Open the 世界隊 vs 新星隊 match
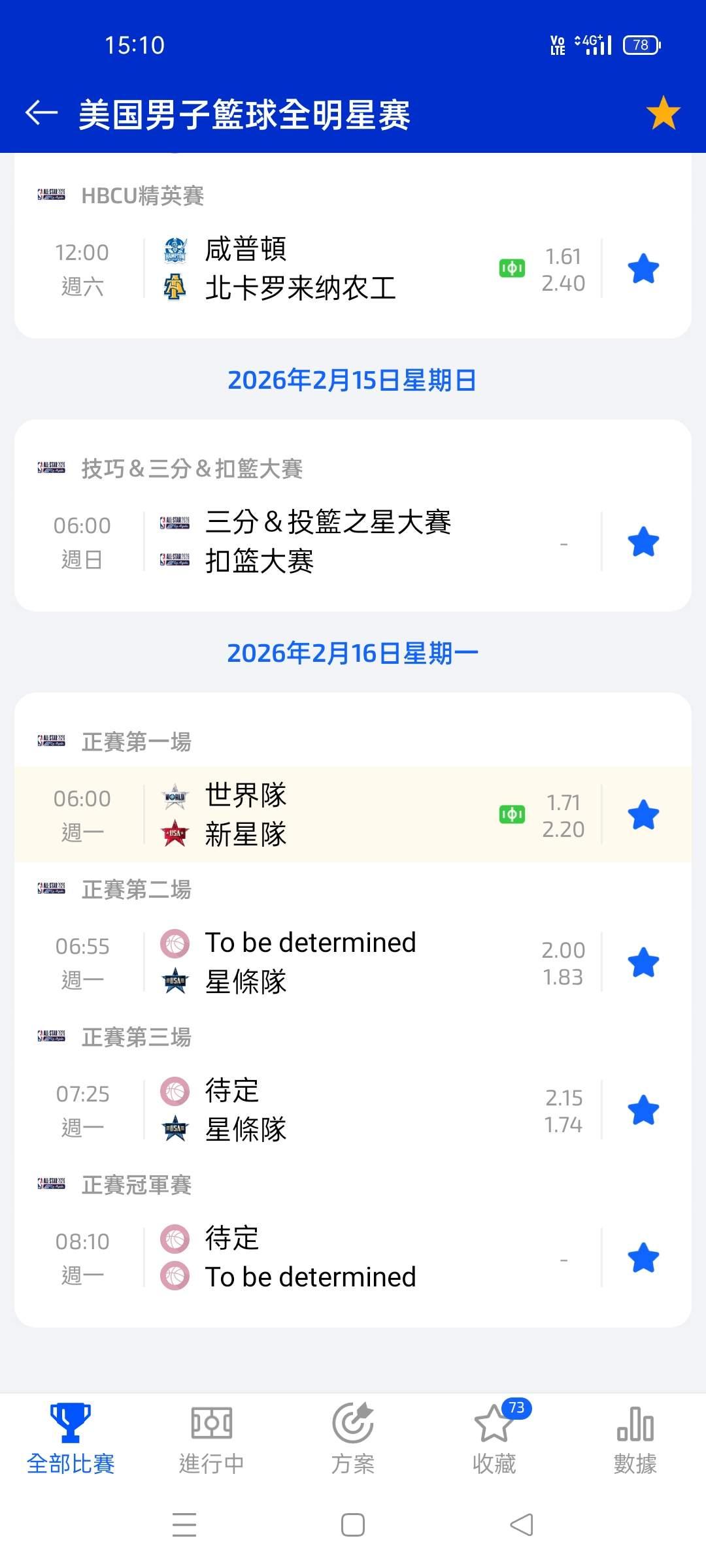The image size is (706, 1568). (307, 815)
